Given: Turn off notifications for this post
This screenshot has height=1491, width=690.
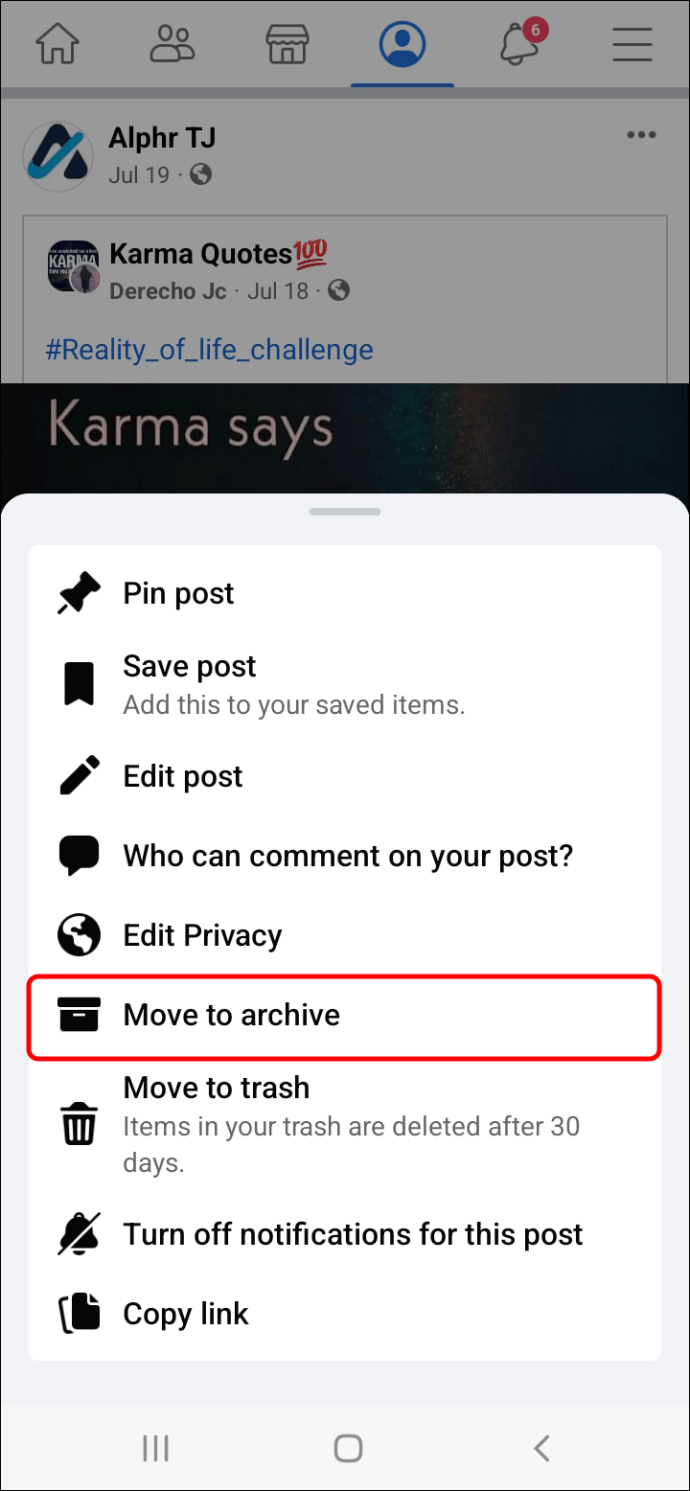Looking at the screenshot, I should click(352, 1235).
